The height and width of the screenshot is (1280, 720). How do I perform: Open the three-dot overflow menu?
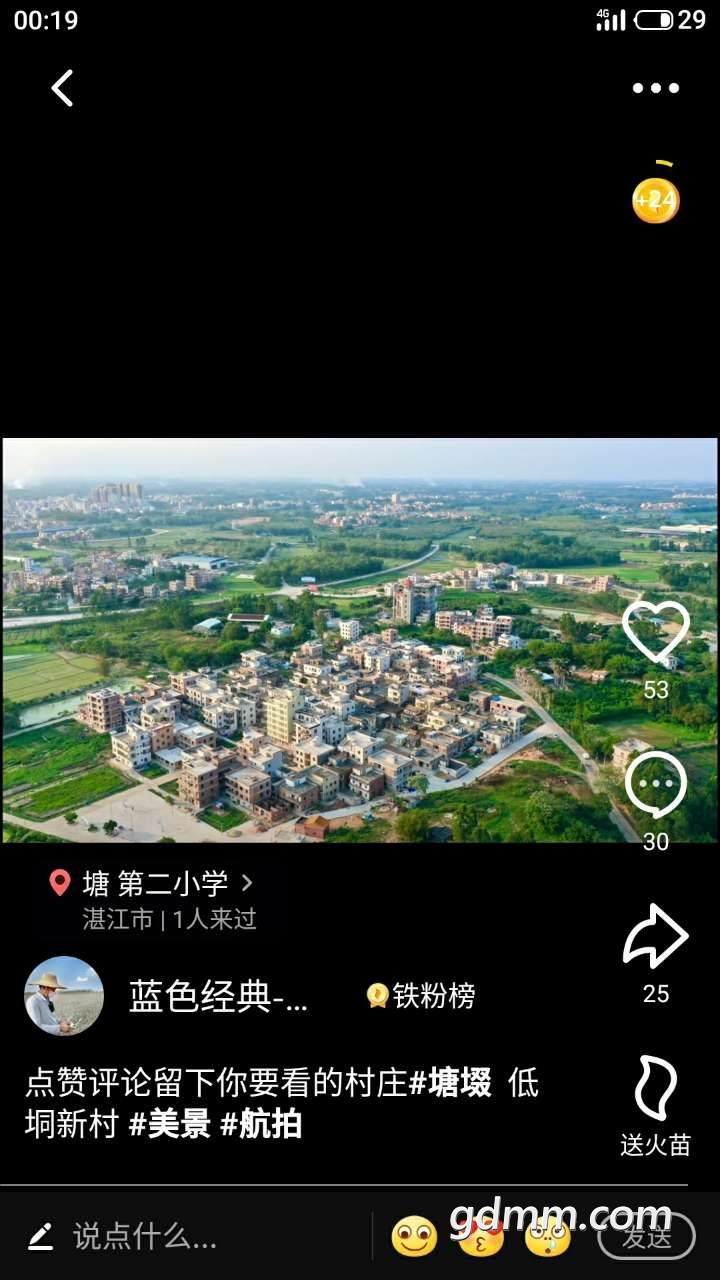coord(656,88)
